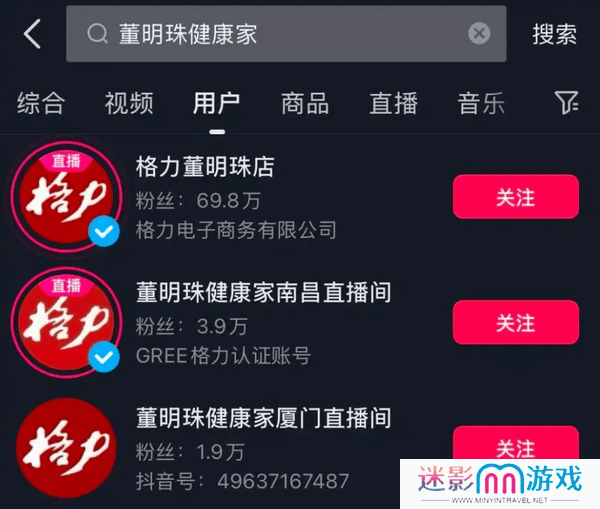
Task: Follow 董明珠健康家南昌直播间
Action: (515, 322)
